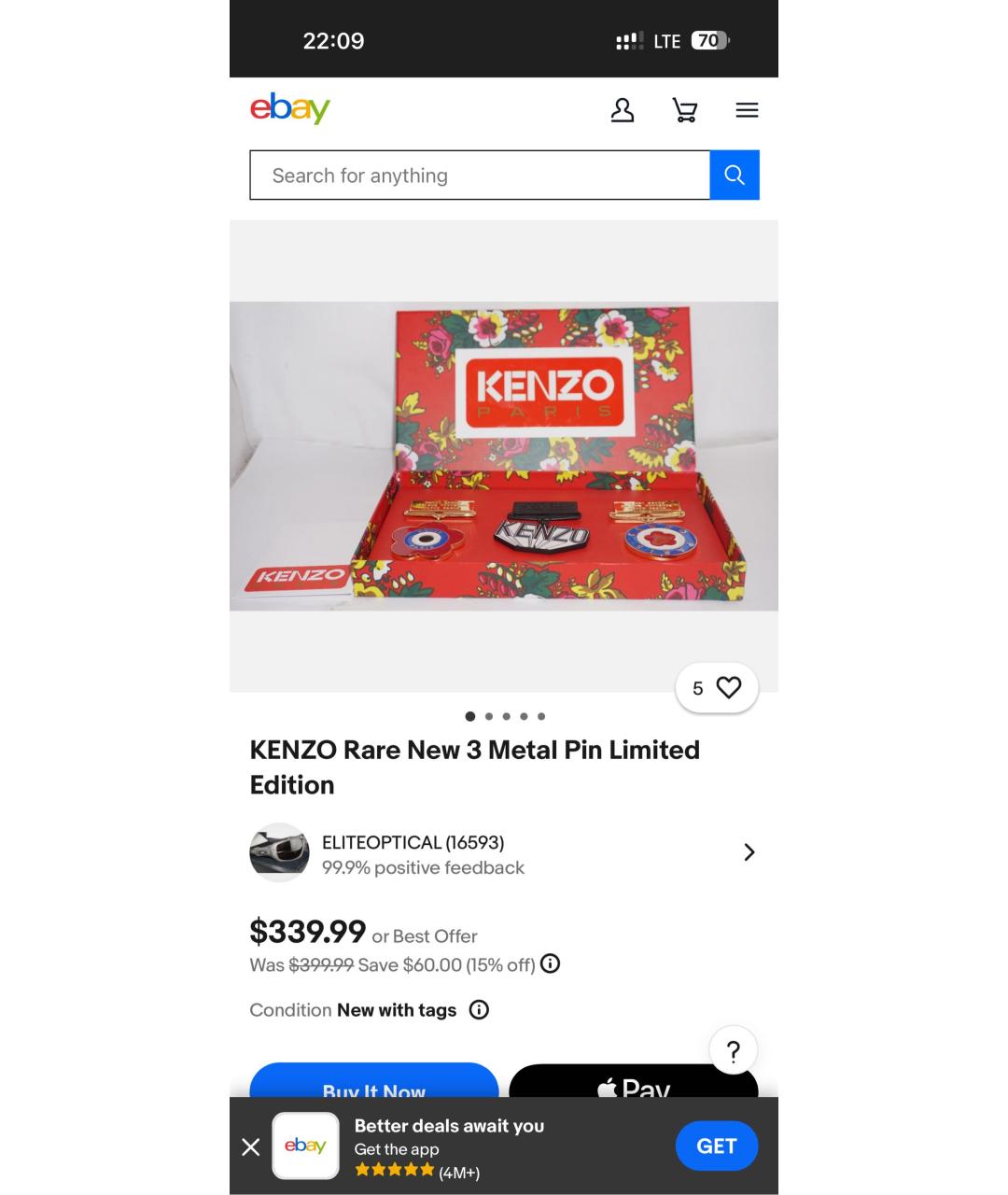
Task: Go to the eBay home logo
Action: tap(290, 109)
